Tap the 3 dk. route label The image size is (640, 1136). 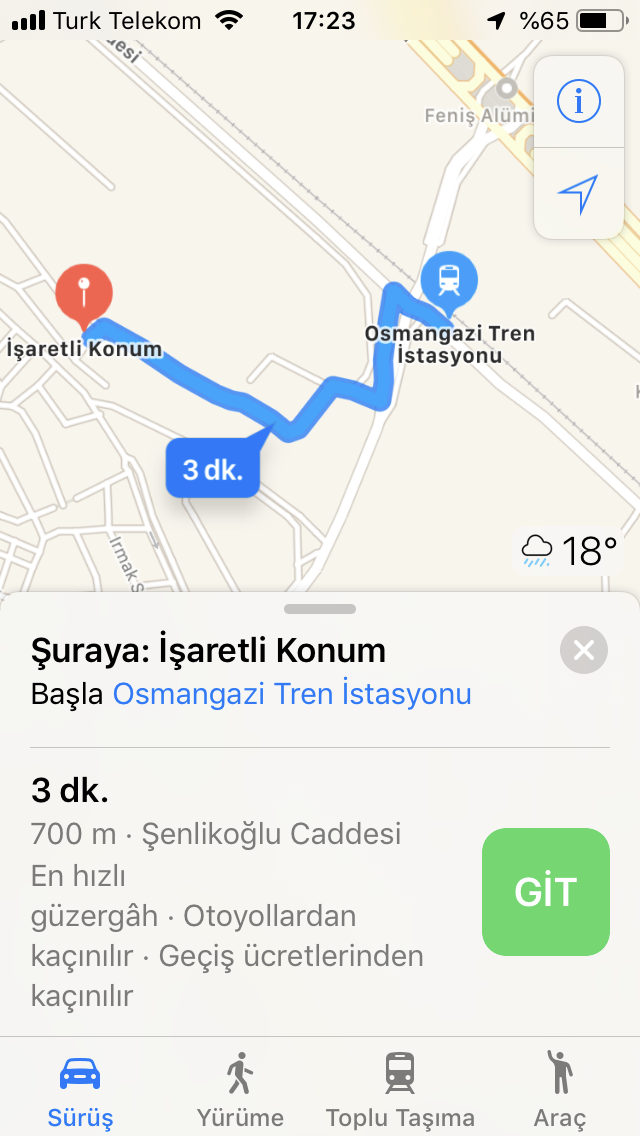[x=212, y=469]
